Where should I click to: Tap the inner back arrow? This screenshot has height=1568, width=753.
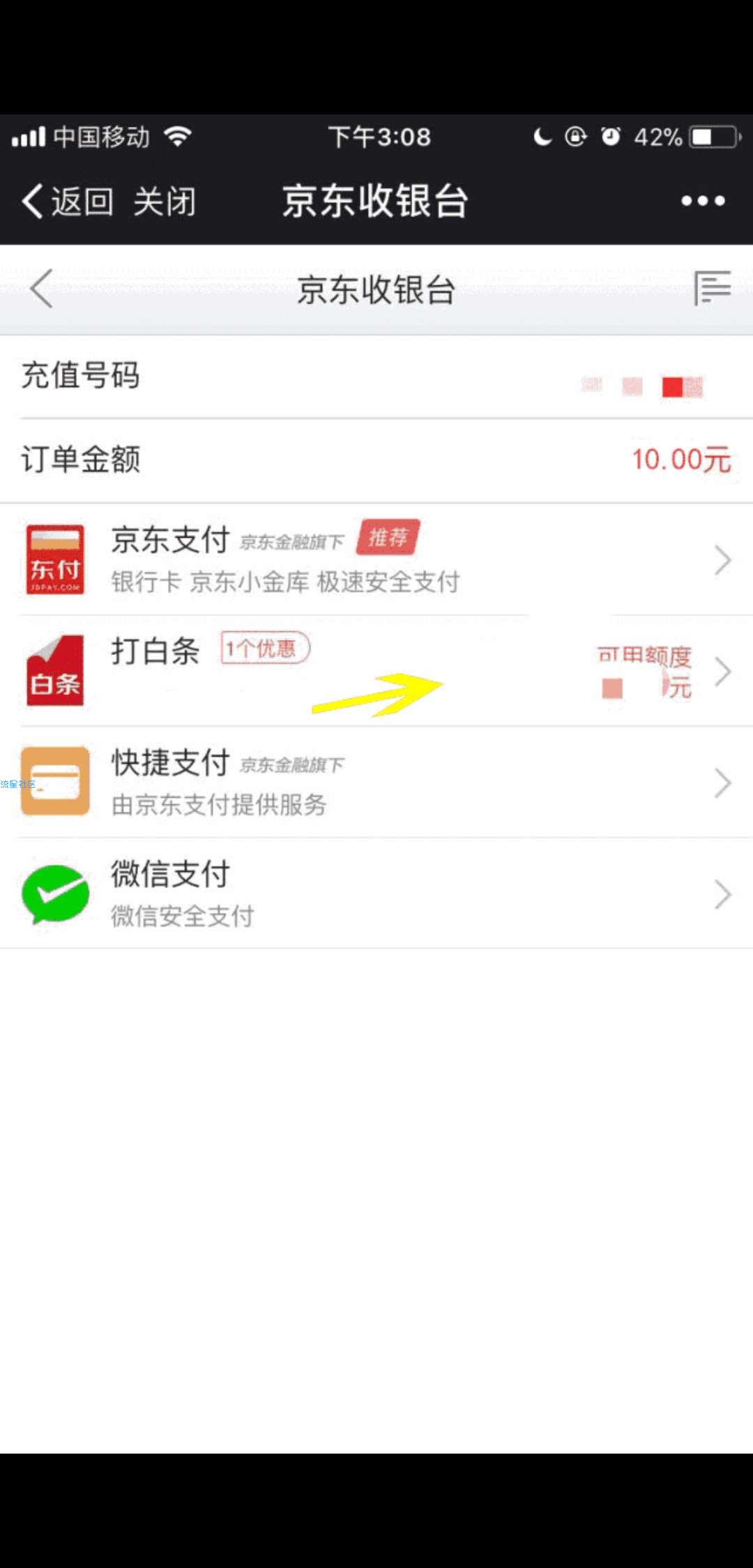point(42,289)
